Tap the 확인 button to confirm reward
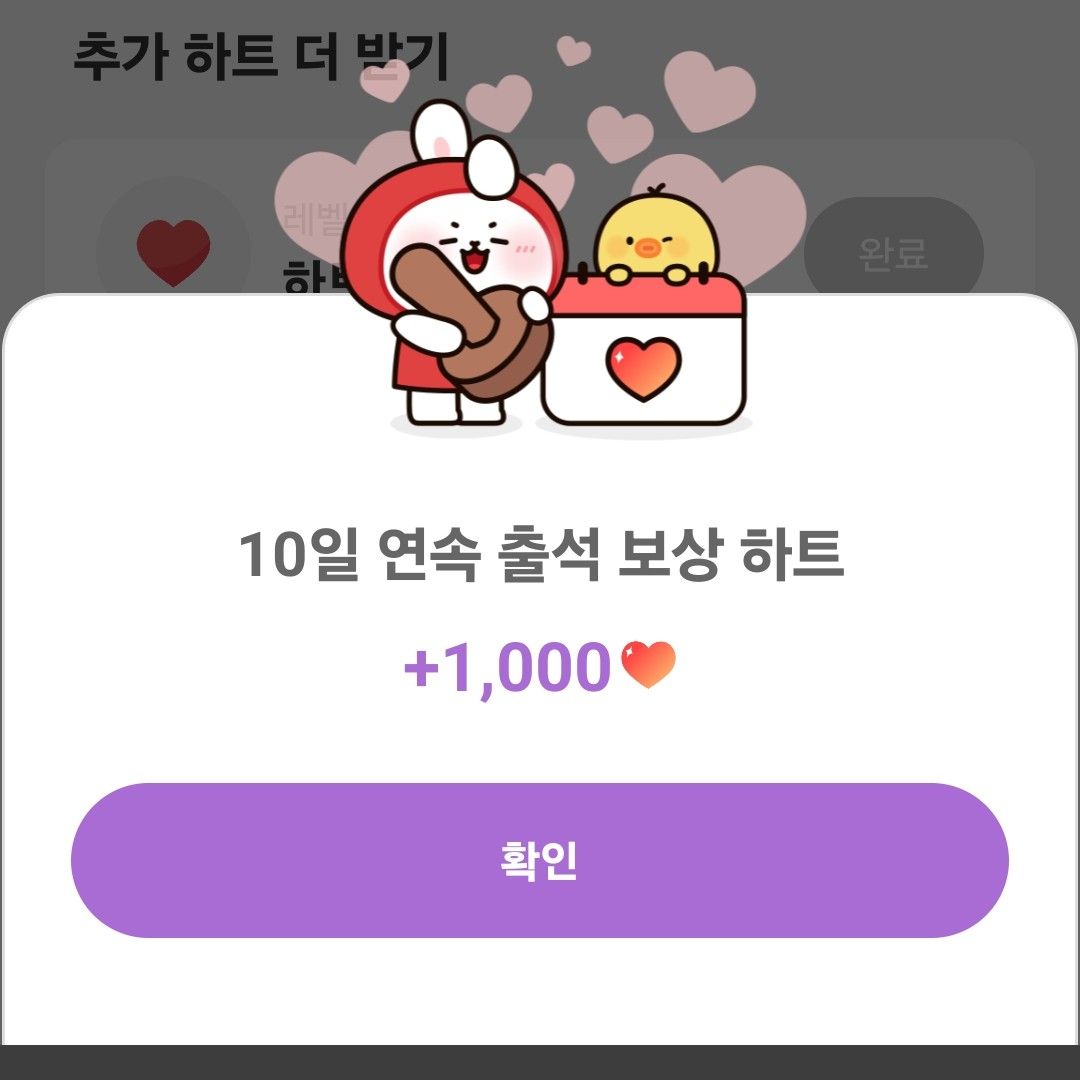This screenshot has height=1080, width=1080. pos(539,860)
